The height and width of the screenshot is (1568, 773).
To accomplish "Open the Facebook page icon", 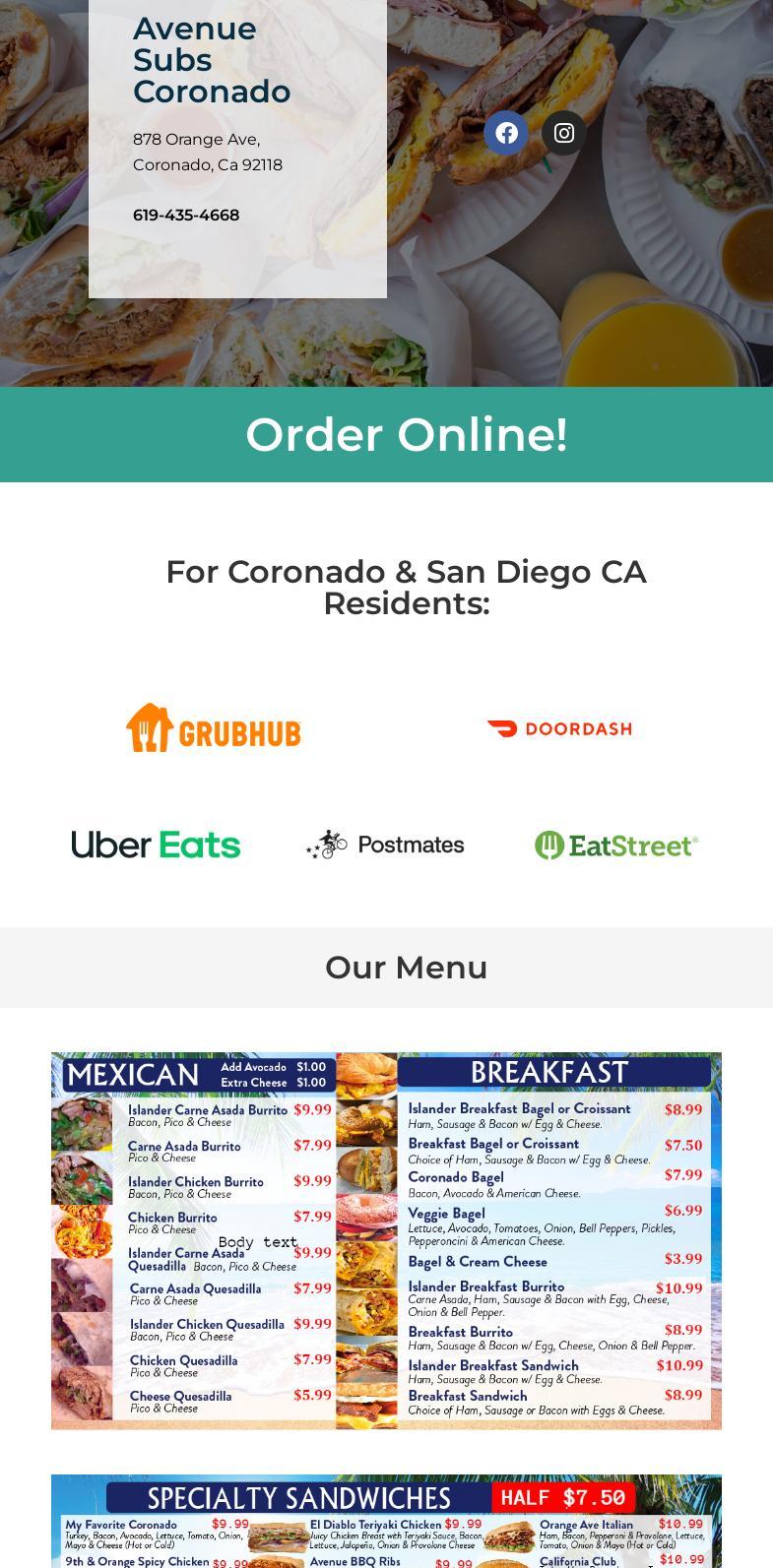I will click(x=506, y=133).
